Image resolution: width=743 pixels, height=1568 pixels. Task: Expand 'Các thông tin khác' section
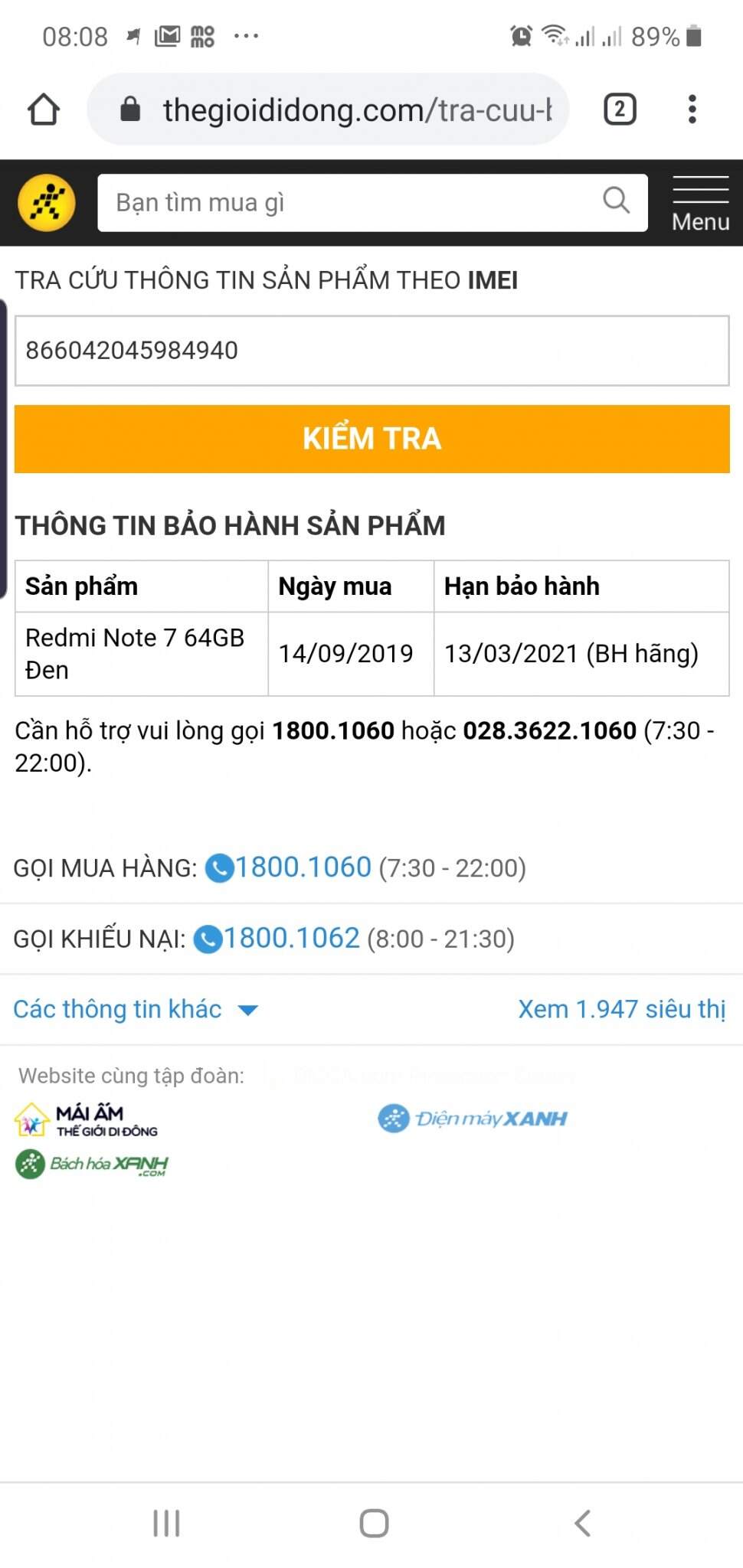click(x=136, y=1009)
